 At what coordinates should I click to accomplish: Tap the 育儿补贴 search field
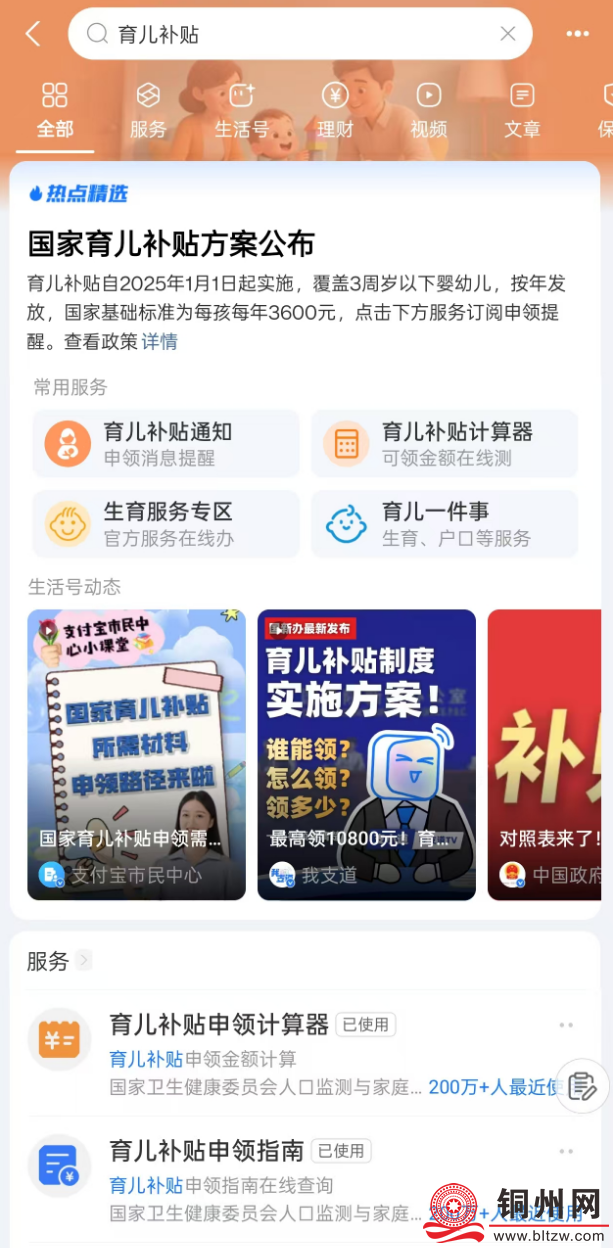(290, 34)
